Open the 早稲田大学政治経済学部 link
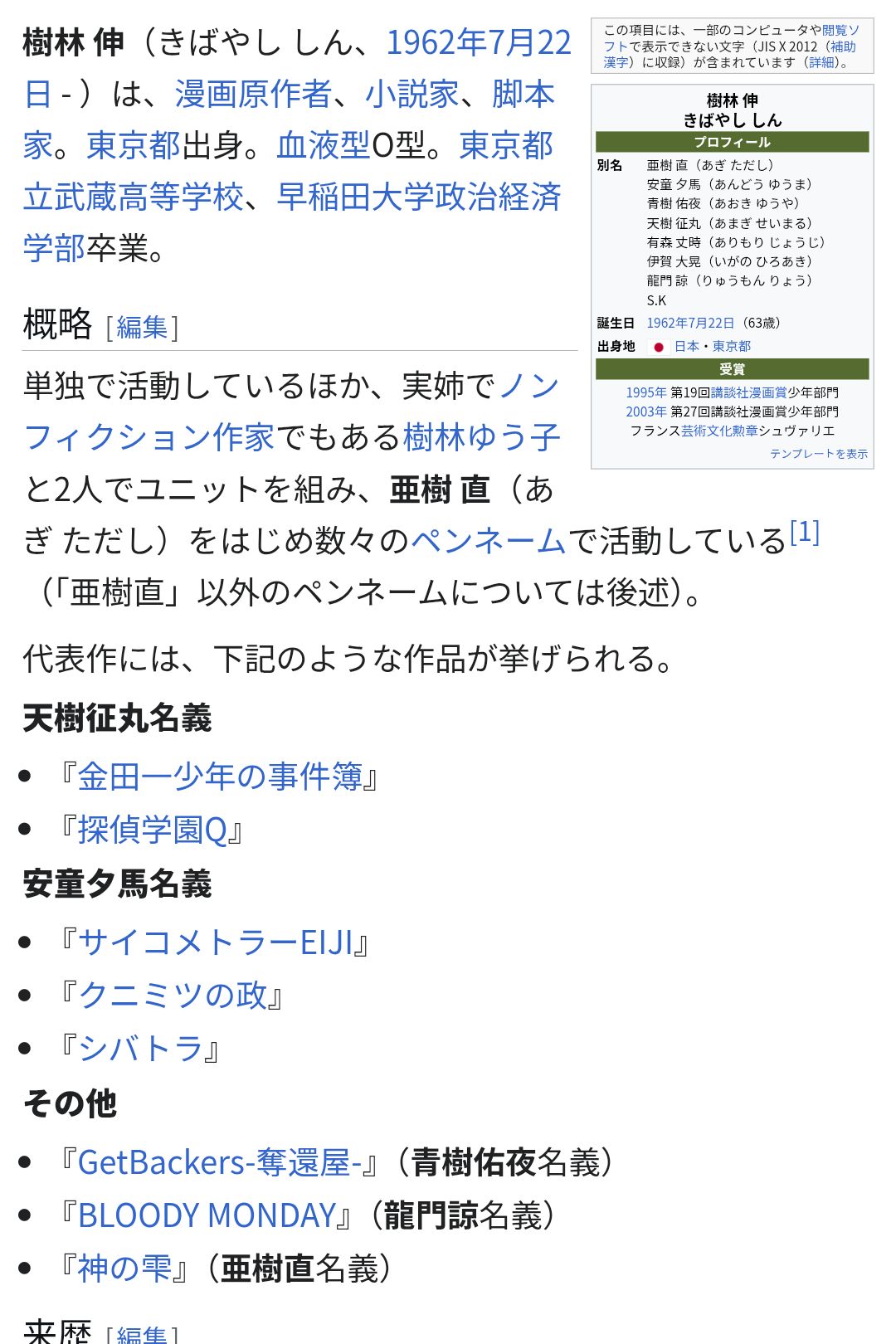The height and width of the screenshot is (1344, 896). point(418,197)
